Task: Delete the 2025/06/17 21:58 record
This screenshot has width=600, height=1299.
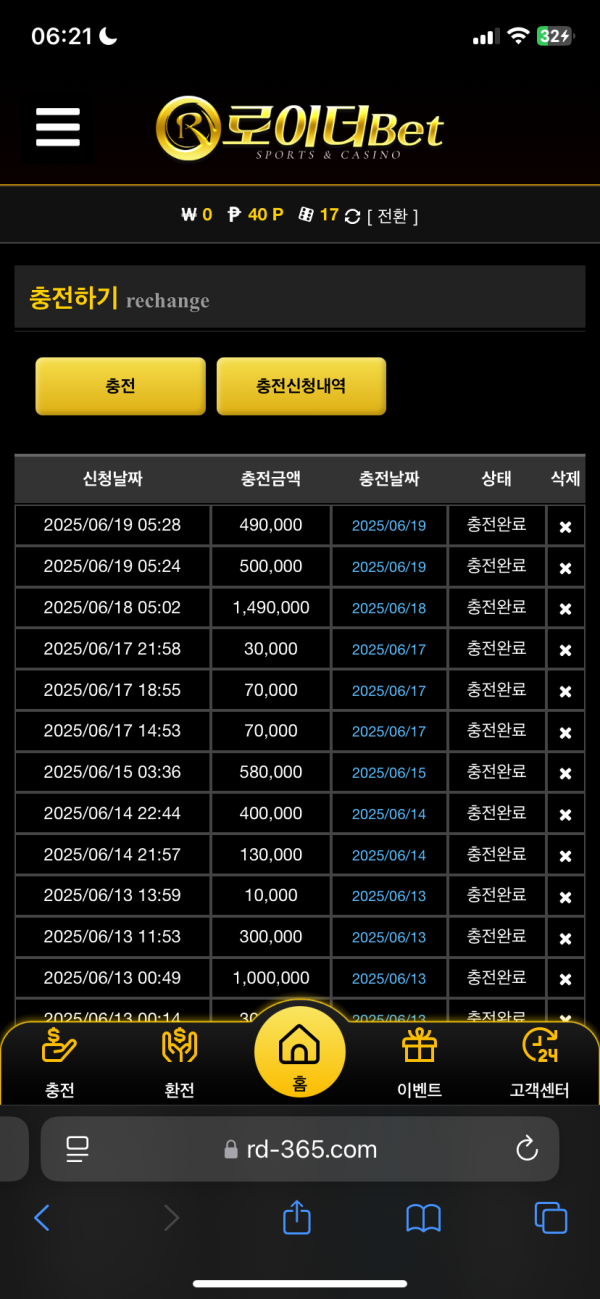Action: (565, 650)
